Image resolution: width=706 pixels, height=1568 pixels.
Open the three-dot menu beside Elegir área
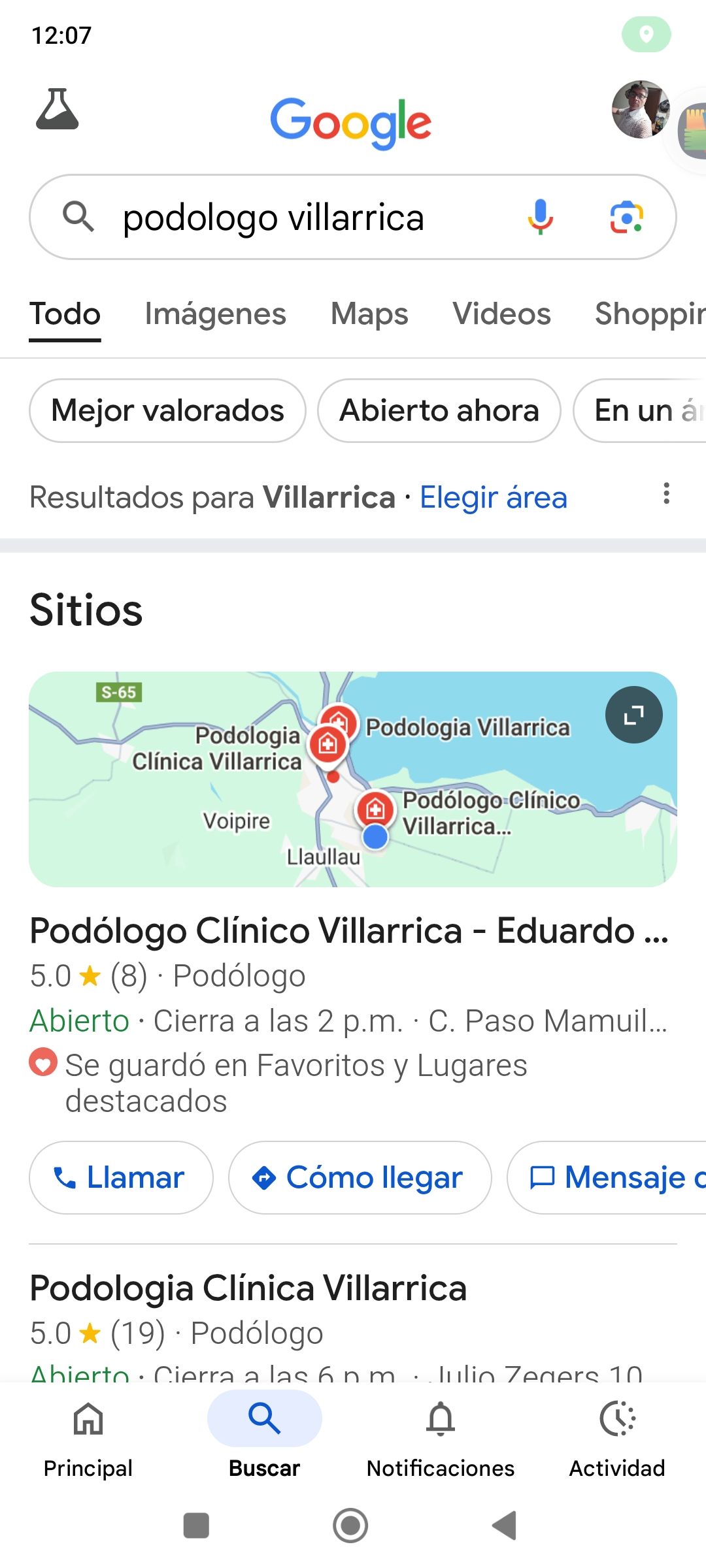click(666, 494)
